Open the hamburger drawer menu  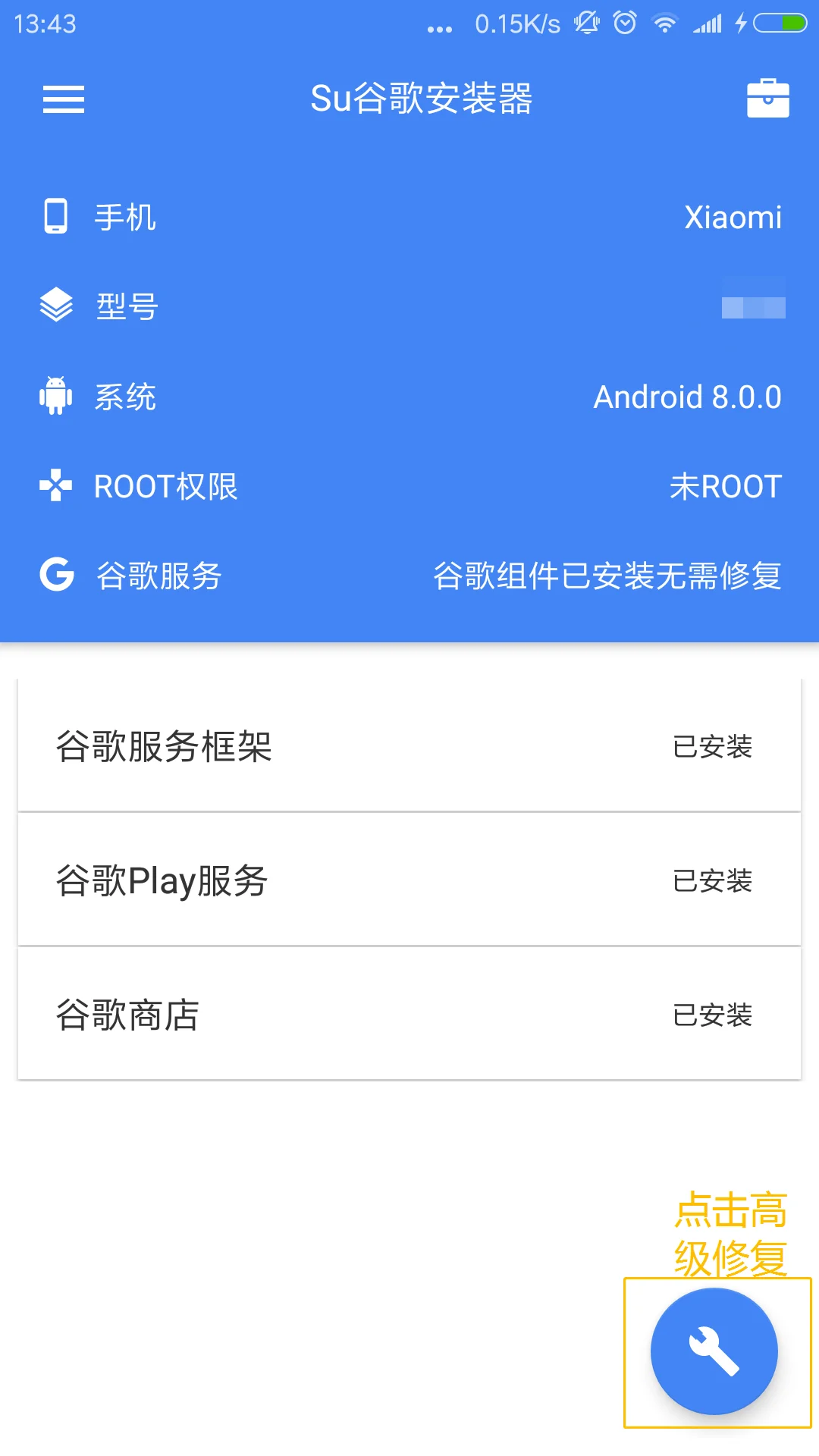pos(64,99)
